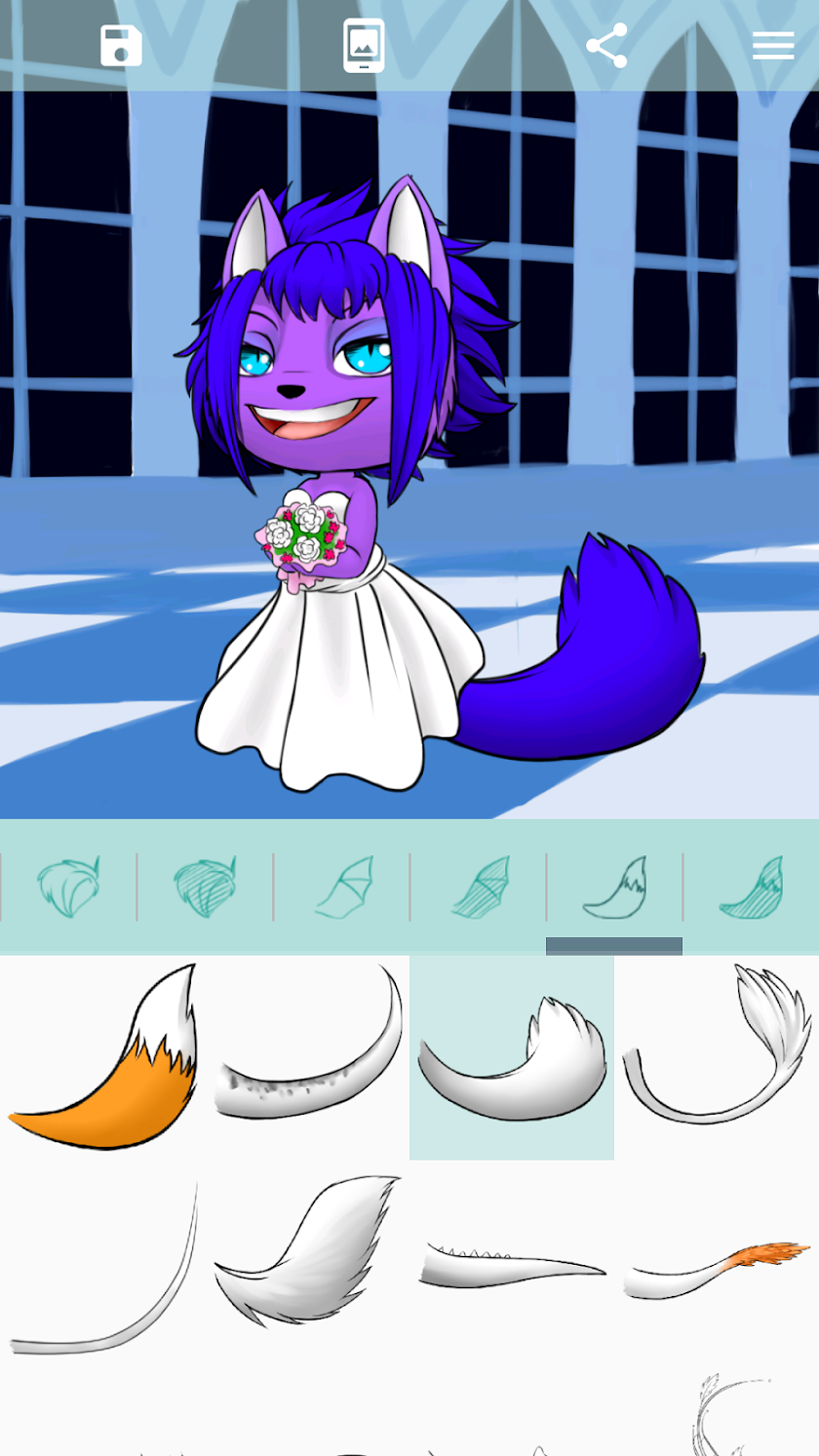
Task: Select the highlighted fluffy-tipped tail
Action: pos(512,1057)
